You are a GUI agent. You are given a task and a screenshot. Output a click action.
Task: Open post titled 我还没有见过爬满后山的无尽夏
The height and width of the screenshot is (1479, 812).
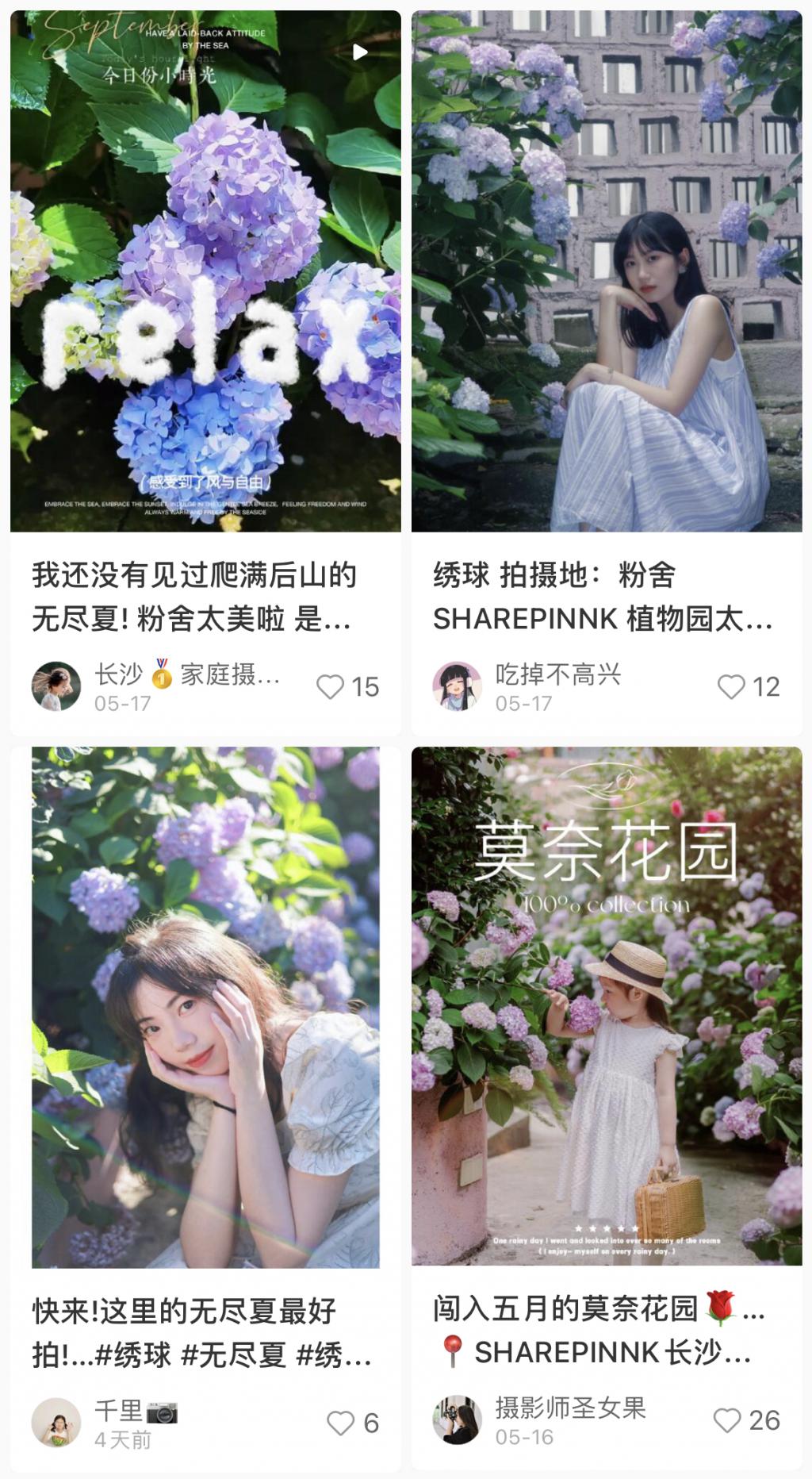pyautogui.click(x=194, y=597)
